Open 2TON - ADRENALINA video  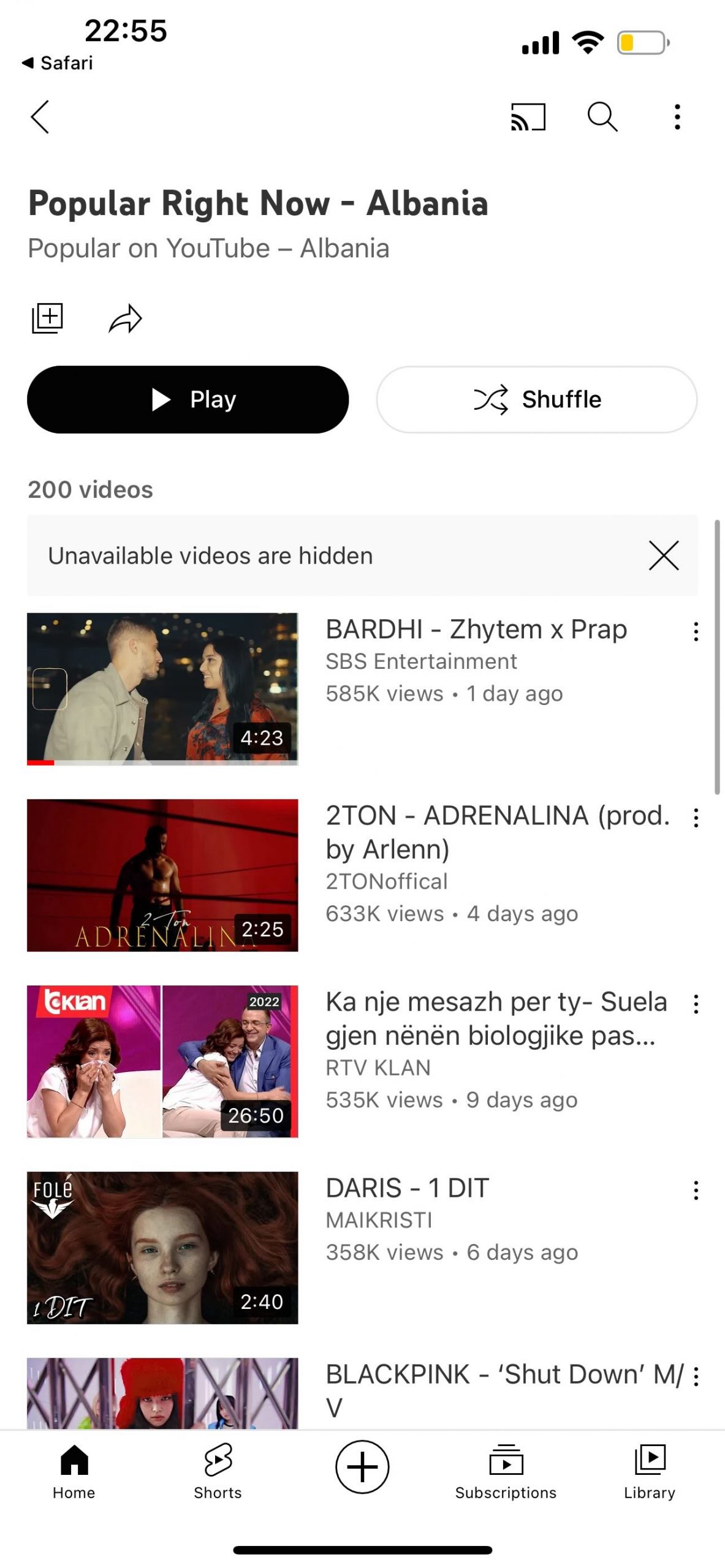coord(162,875)
